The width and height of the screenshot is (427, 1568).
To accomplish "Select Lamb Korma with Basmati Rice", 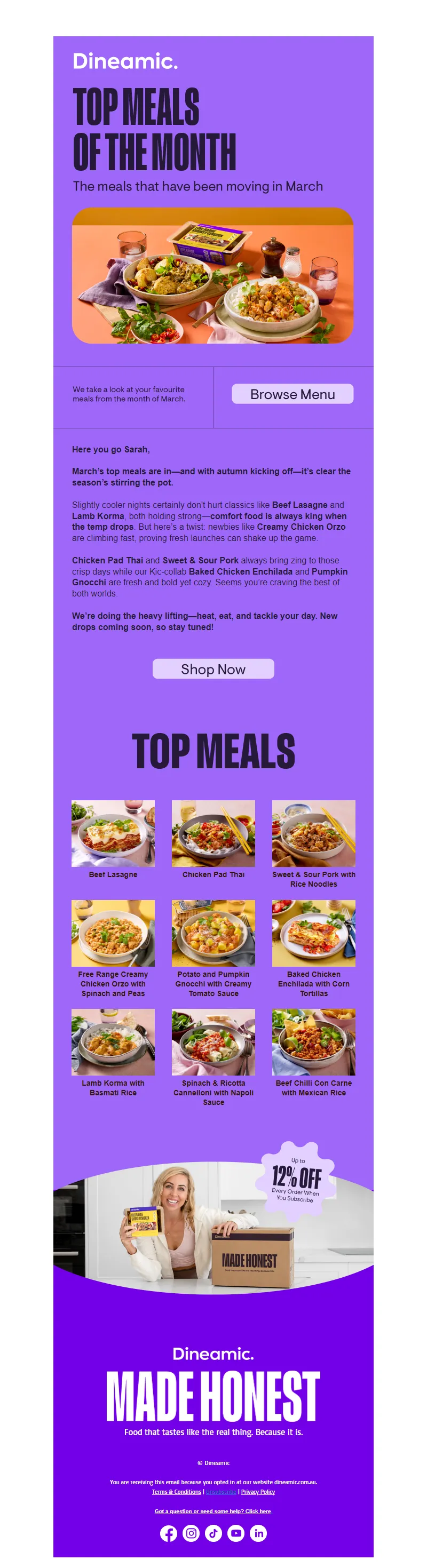I will point(113,1041).
